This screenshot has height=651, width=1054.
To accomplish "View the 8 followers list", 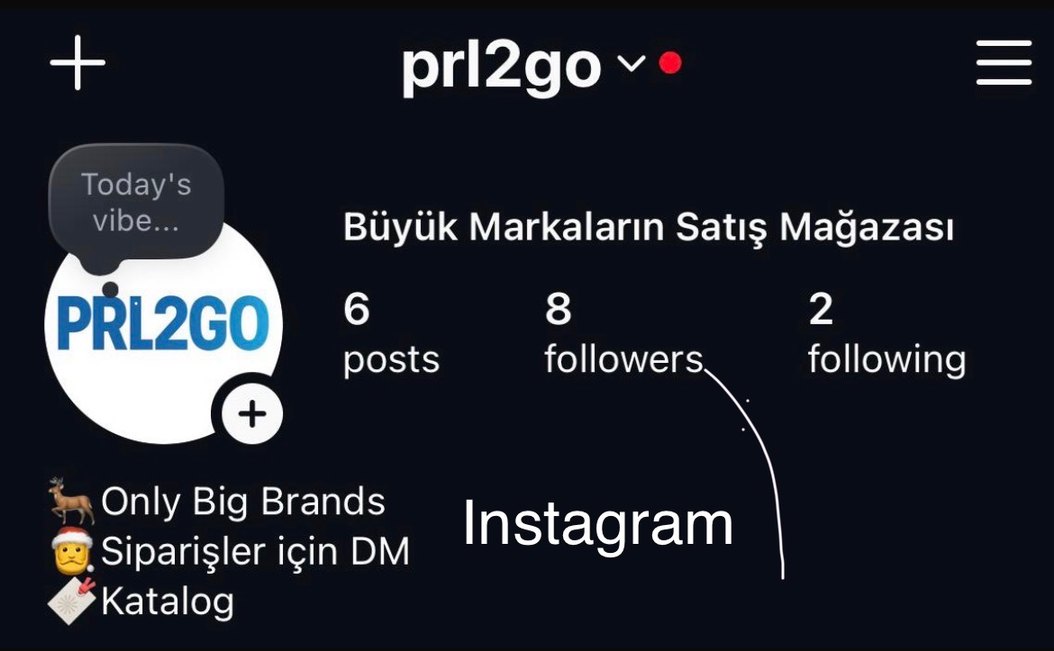I will pos(622,334).
